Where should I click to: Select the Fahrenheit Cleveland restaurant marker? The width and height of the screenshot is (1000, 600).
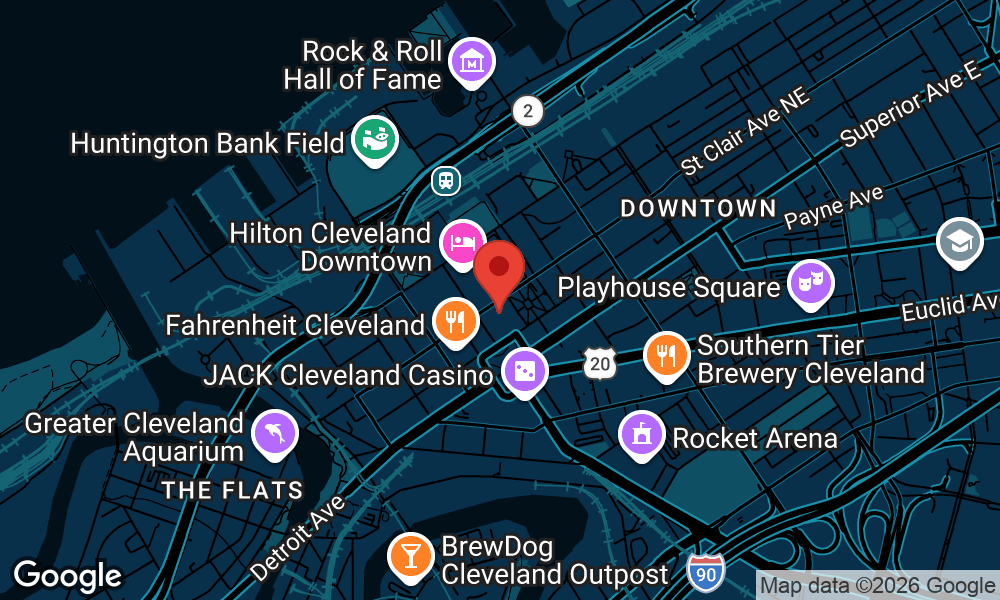[x=455, y=322]
